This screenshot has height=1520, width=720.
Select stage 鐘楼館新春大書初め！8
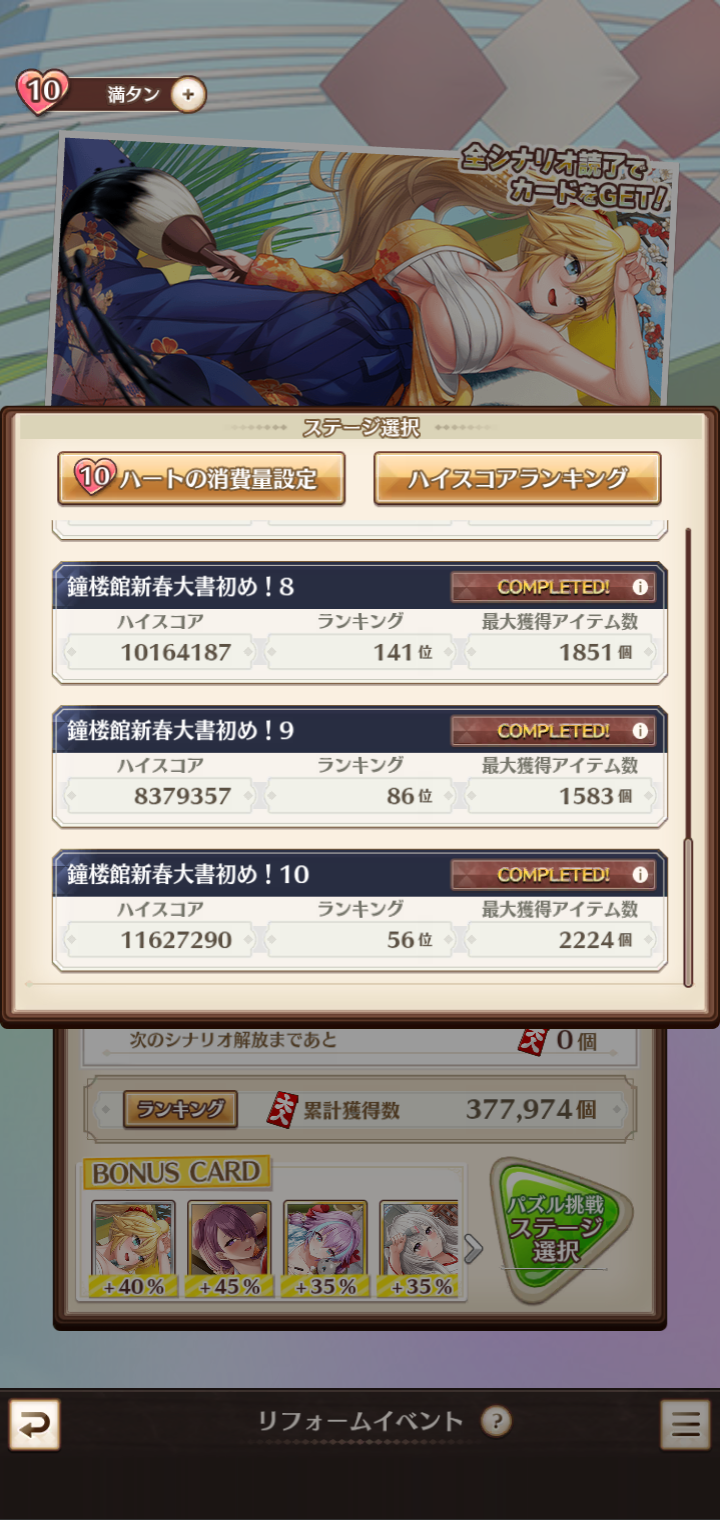(250, 587)
